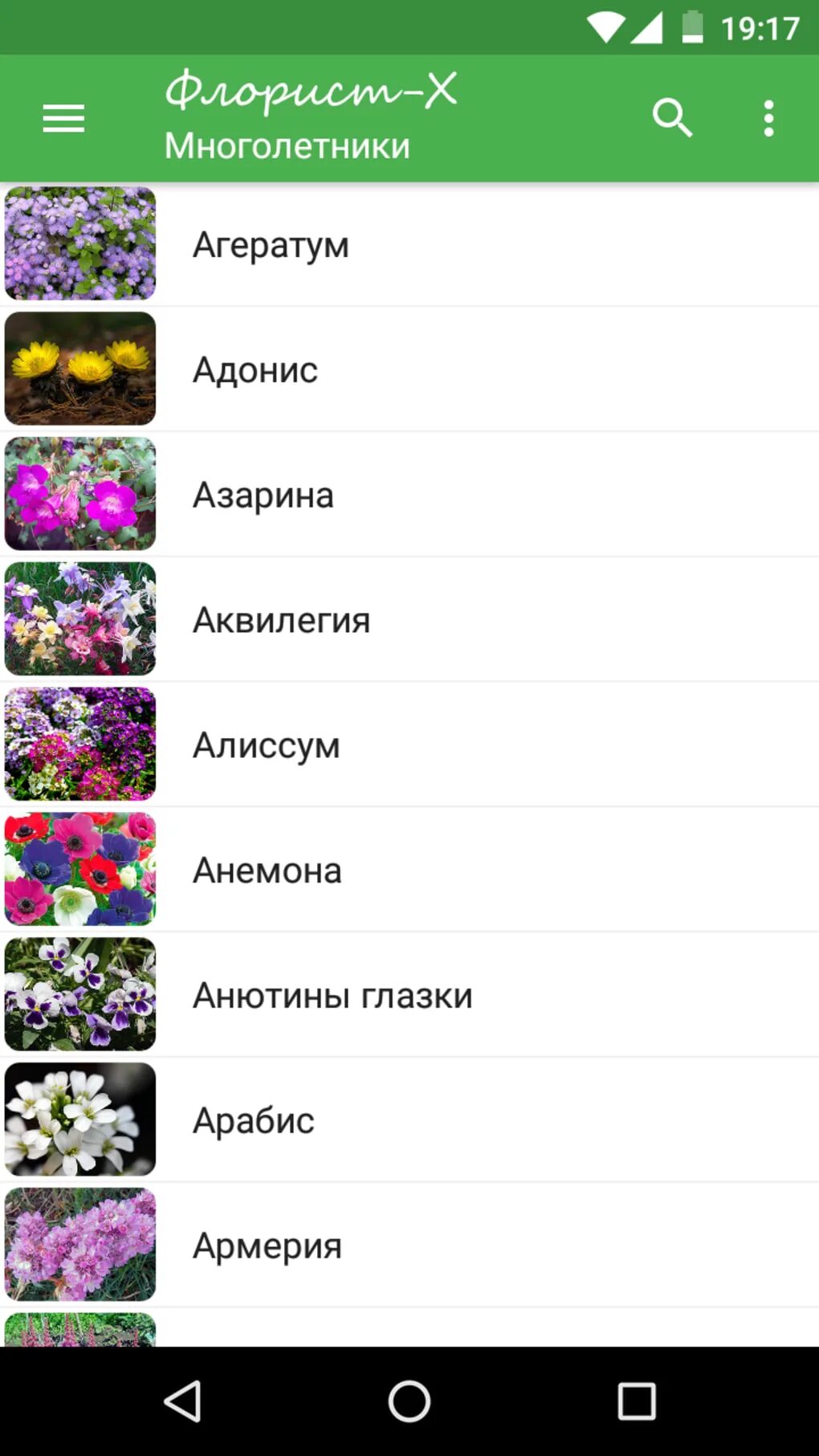Choose Алиссум from the list

click(409, 744)
